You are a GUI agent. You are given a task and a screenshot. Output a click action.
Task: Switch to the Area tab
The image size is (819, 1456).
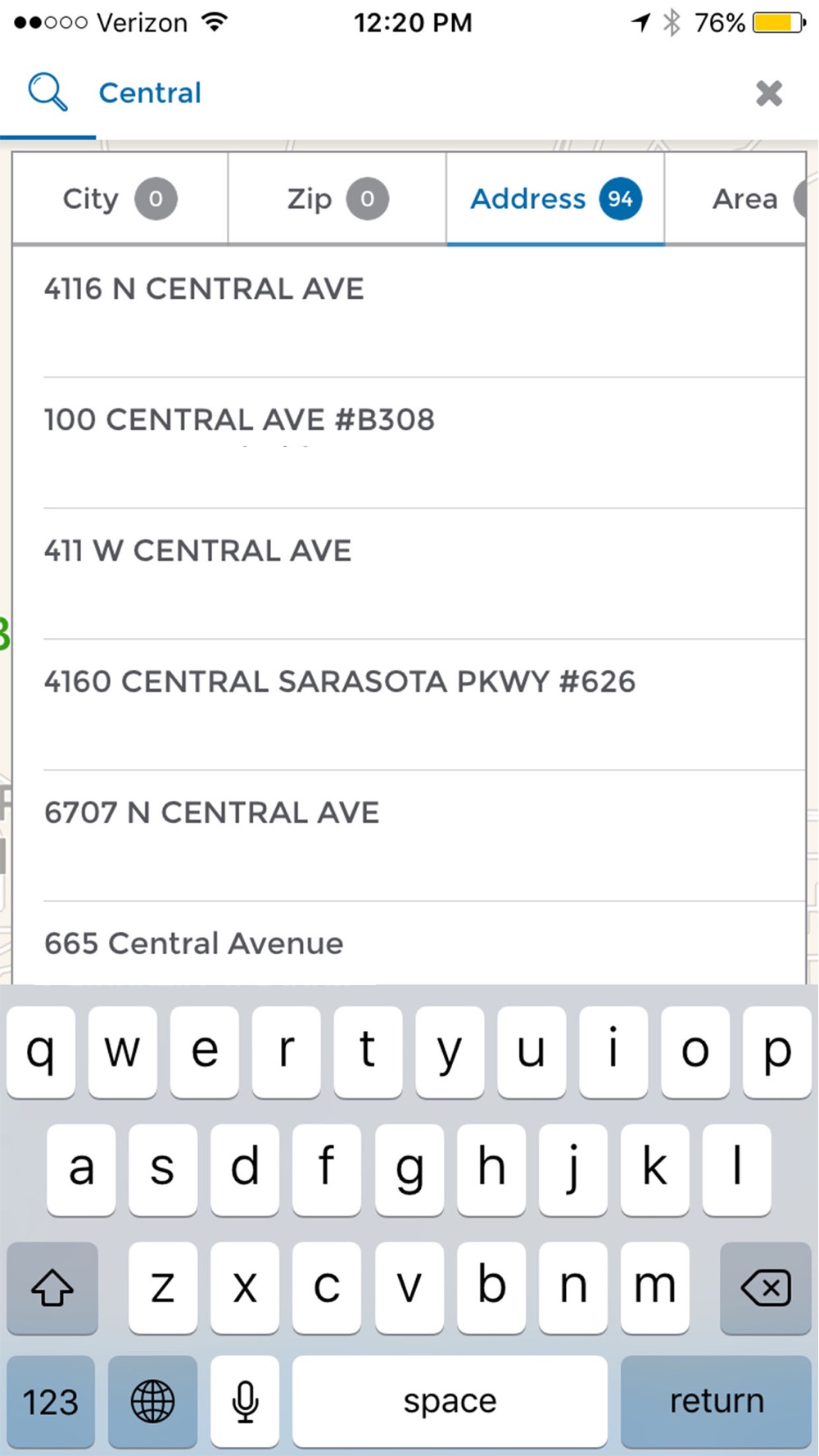(x=735, y=198)
